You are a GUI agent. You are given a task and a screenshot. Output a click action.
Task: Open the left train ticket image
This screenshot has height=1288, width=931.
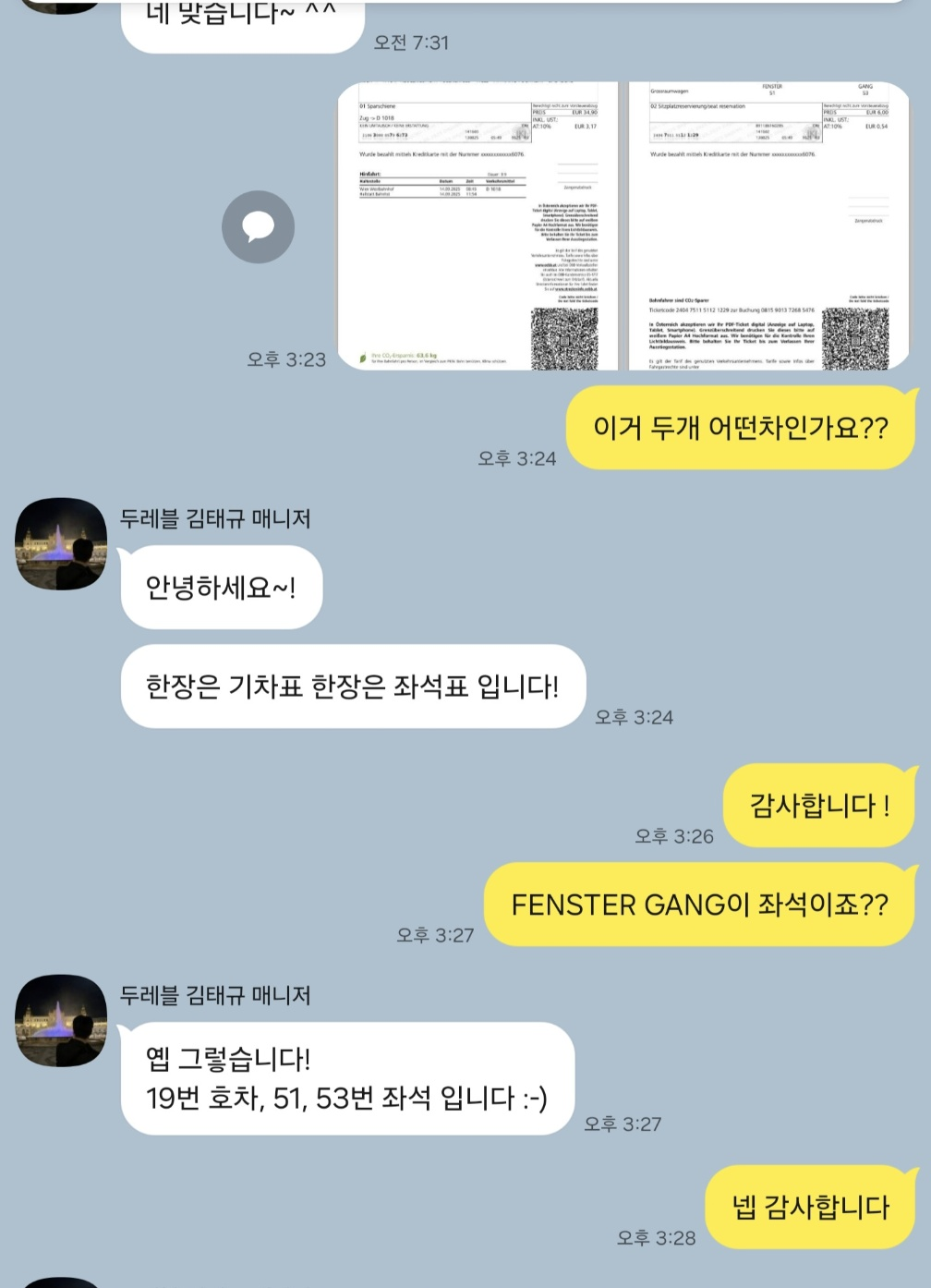[x=478, y=226]
